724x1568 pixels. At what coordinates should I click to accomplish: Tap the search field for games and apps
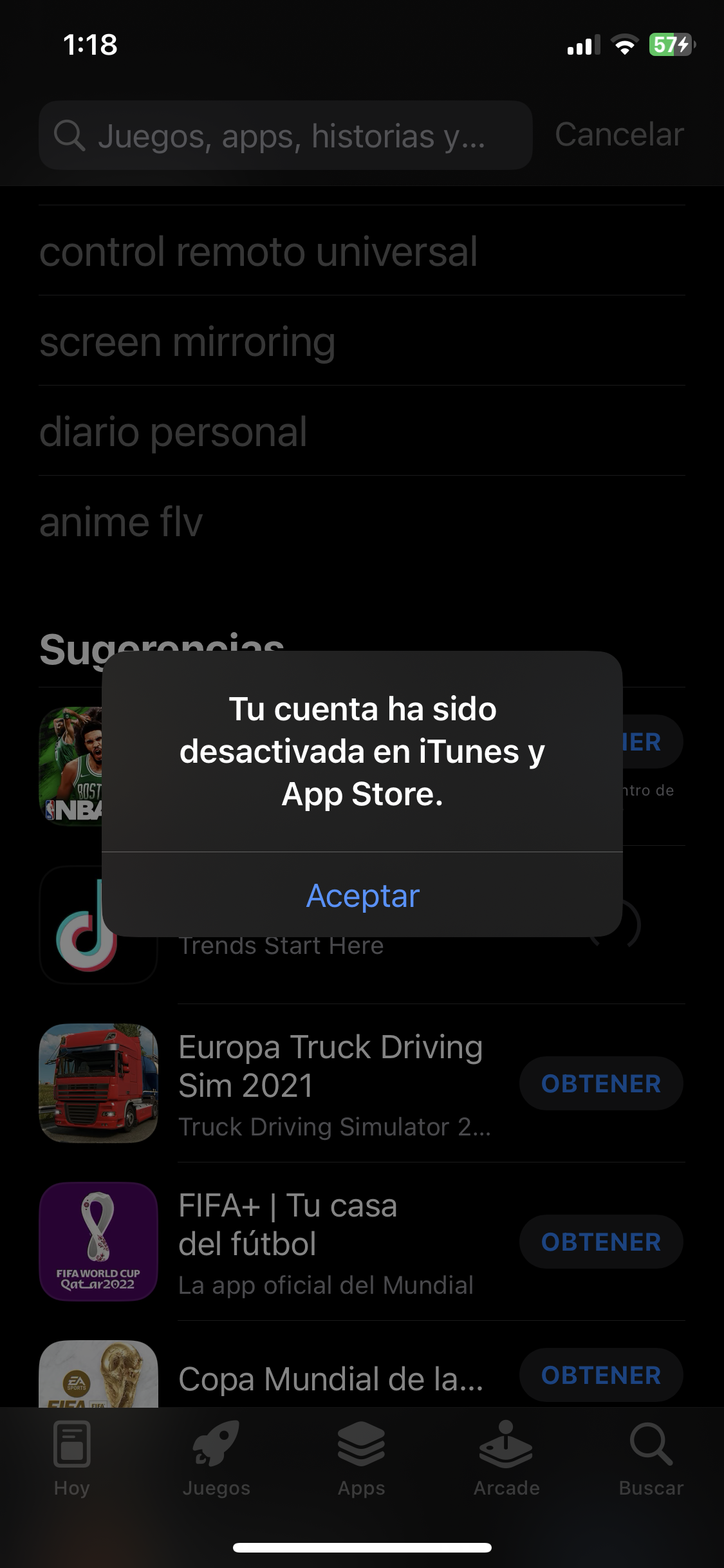tap(286, 135)
